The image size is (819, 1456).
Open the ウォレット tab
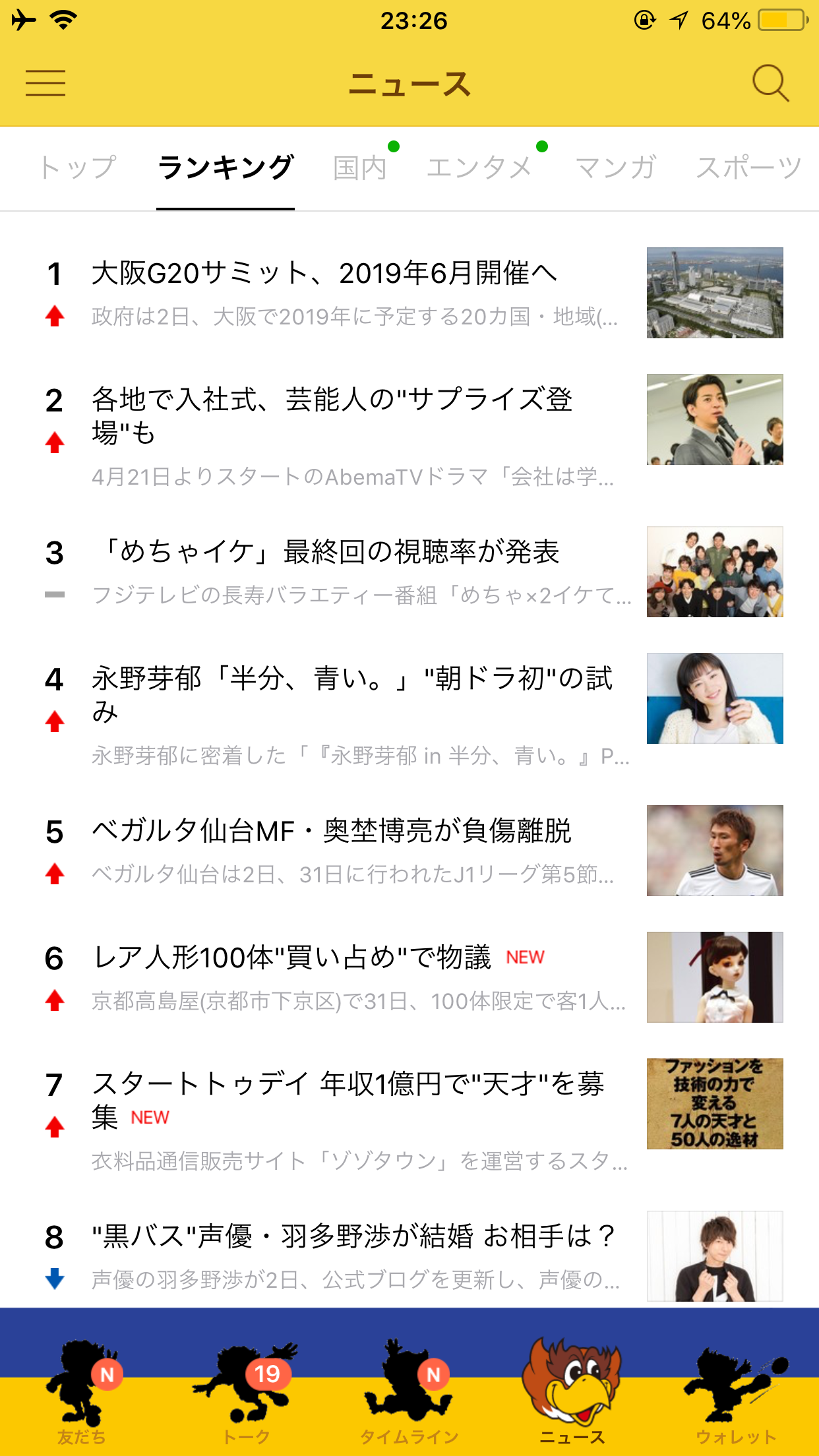coord(735,1391)
